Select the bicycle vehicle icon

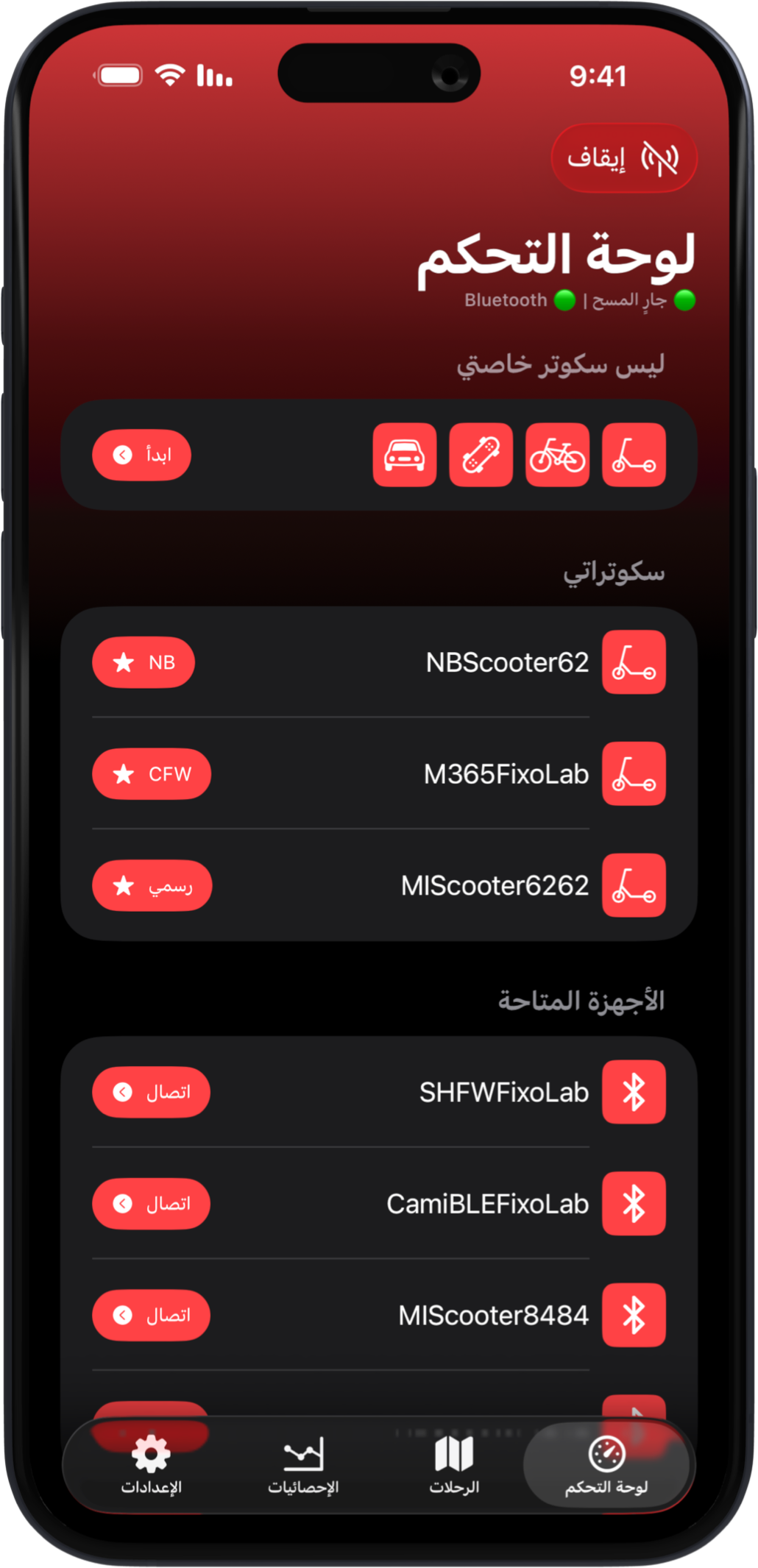coord(557,455)
